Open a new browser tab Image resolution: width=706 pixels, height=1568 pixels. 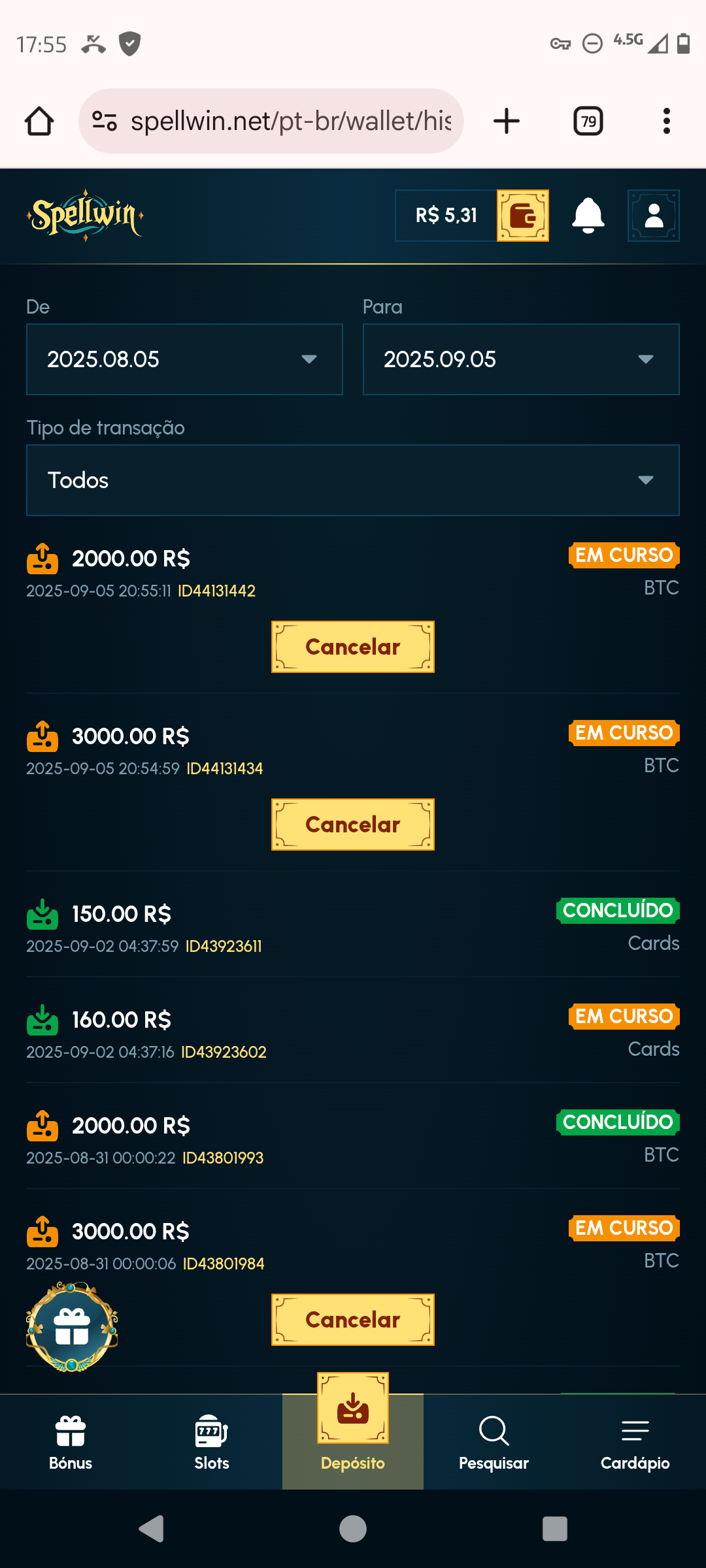point(506,121)
